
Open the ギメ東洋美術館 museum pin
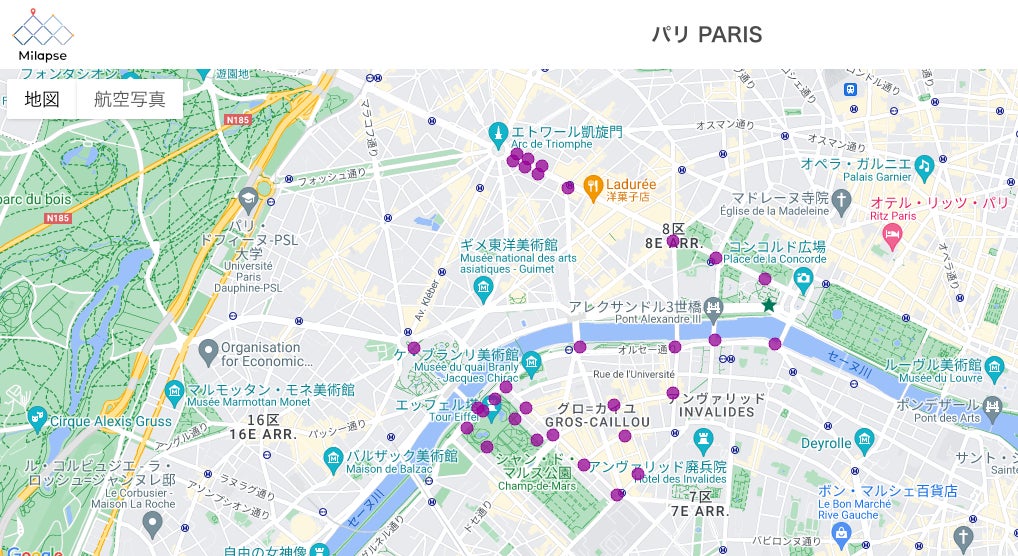485,290
